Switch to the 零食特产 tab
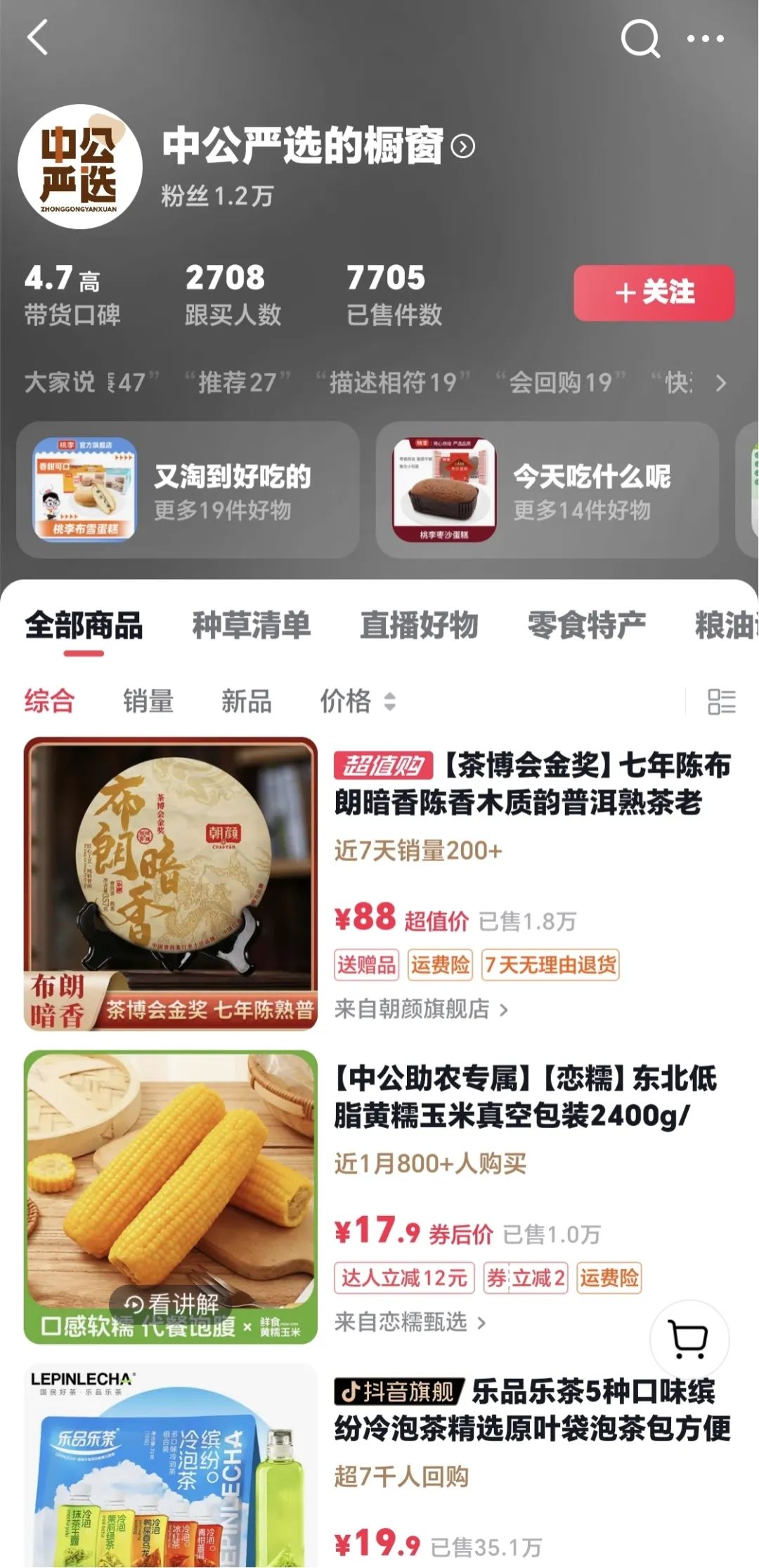Viewport: 759px width, 1568px height. pyautogui.click(x=586, y=625)
